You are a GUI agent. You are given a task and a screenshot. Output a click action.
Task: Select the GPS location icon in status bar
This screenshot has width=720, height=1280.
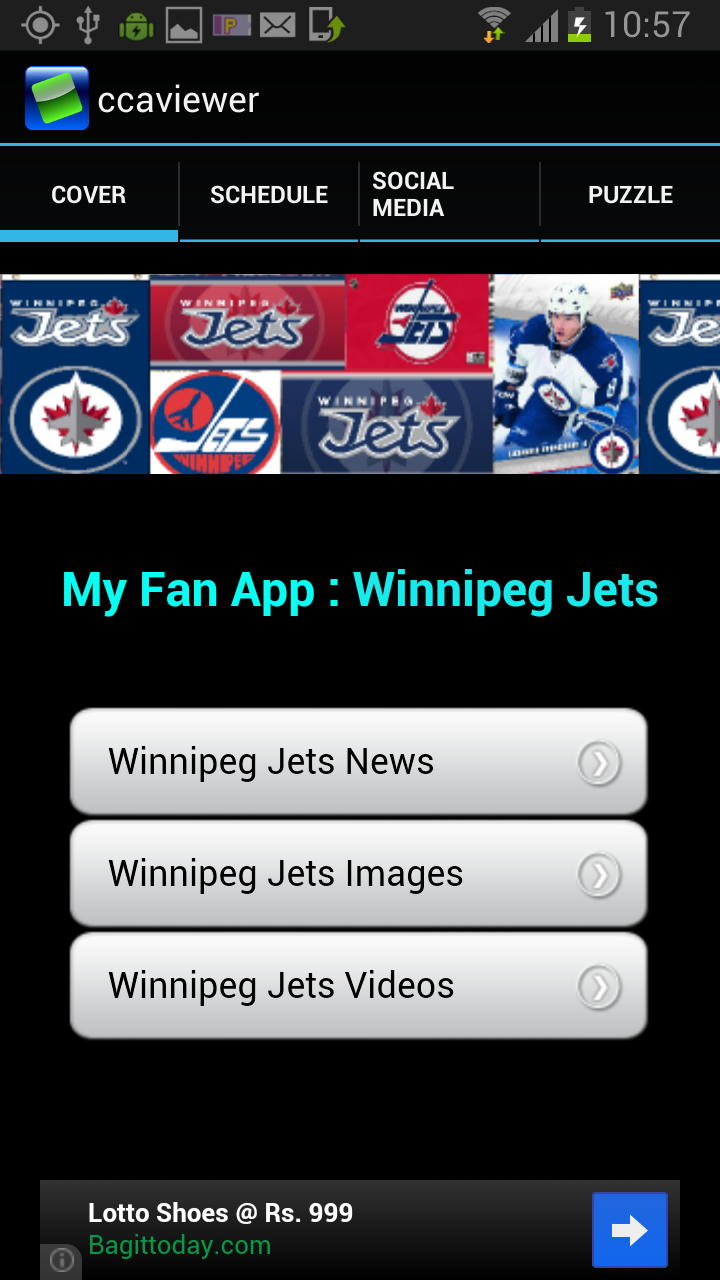pos(39,24)
